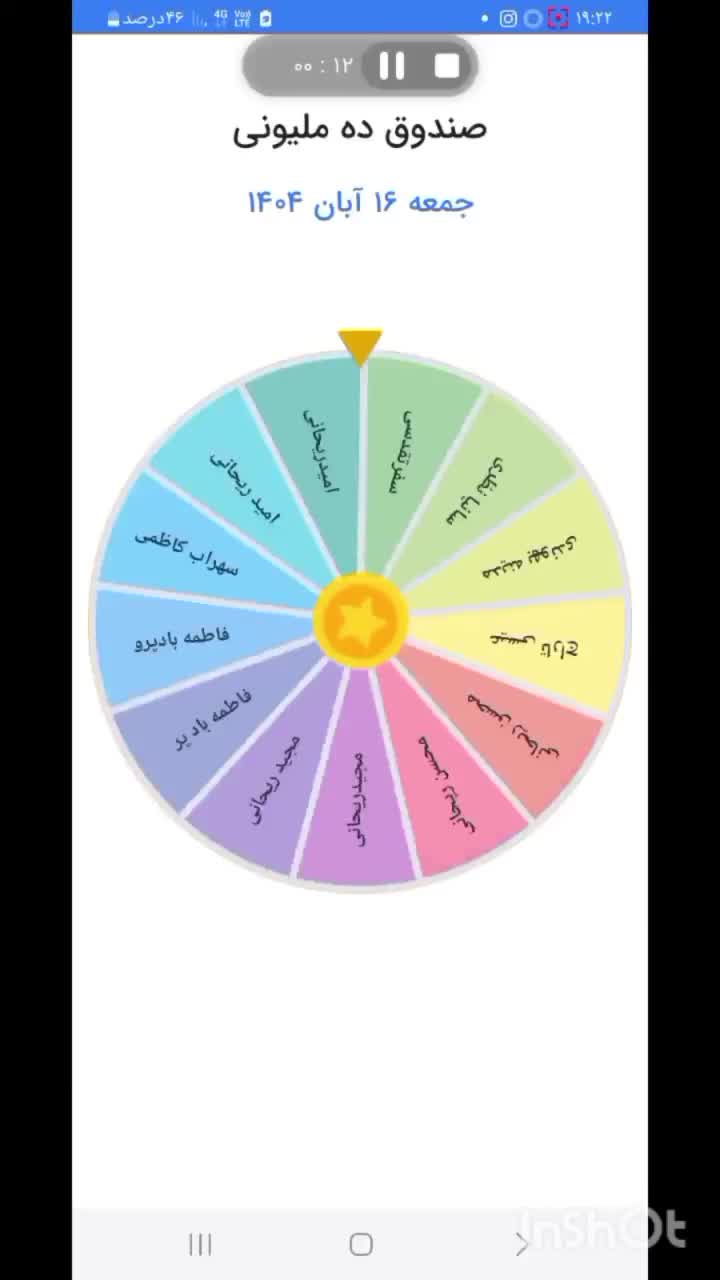This screenshot has width=720, height=1280.
Task: Open the Instagram notification icon
Action: click(510, 17)
